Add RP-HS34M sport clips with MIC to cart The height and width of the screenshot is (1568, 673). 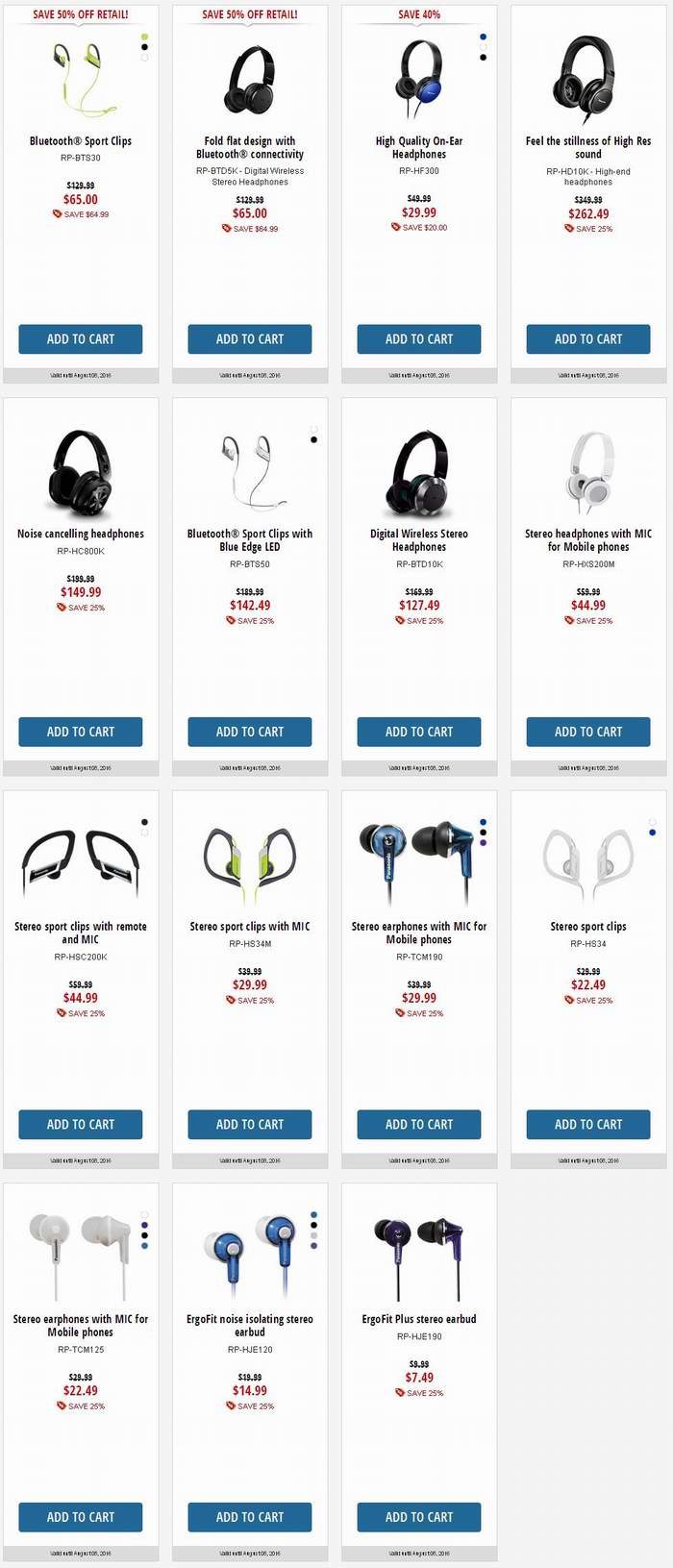[250, 1124]
